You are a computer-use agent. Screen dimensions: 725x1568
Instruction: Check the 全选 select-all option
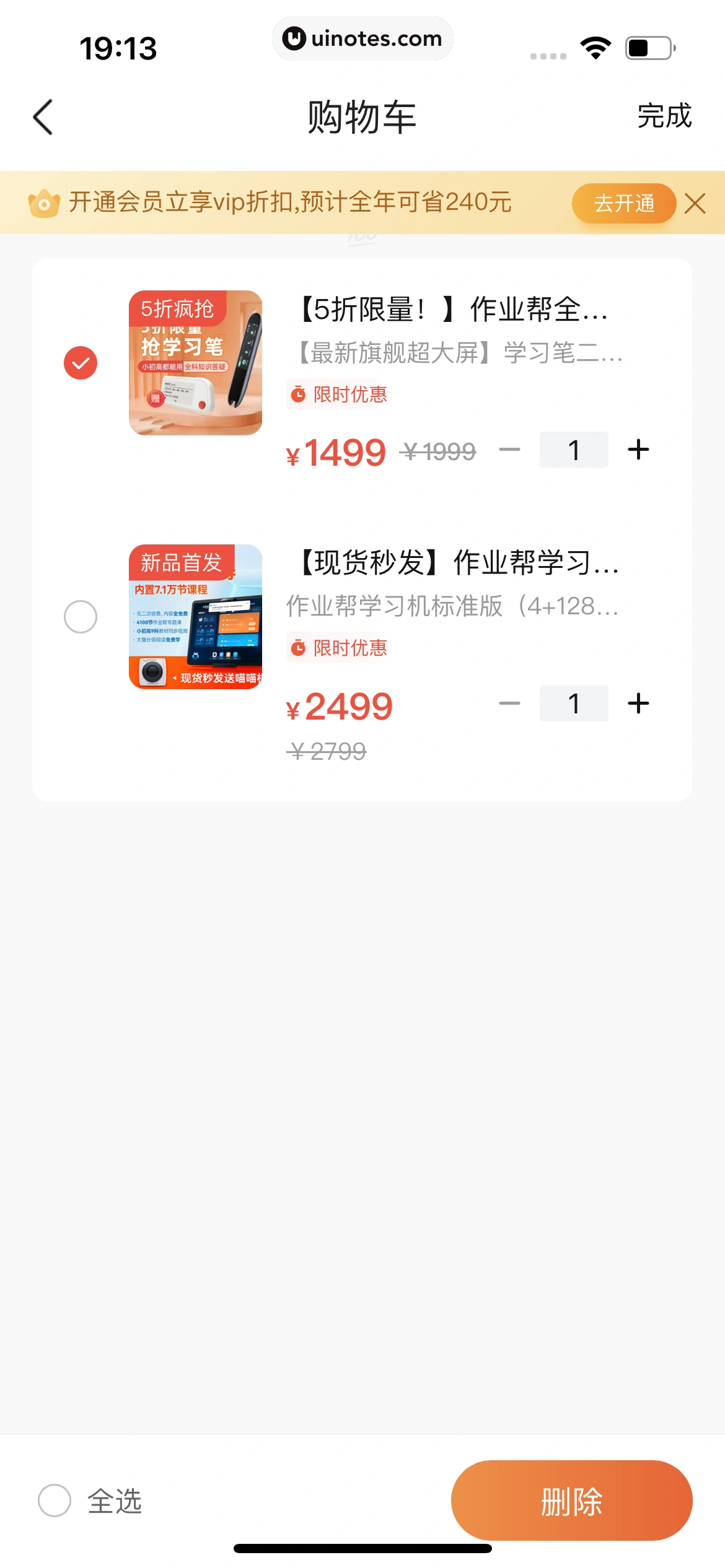tap(55, 1500)
